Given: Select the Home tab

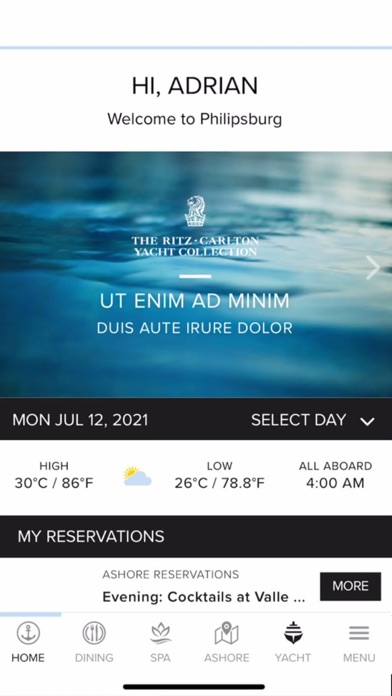Looking at the screenshot, I should point(28,641).
